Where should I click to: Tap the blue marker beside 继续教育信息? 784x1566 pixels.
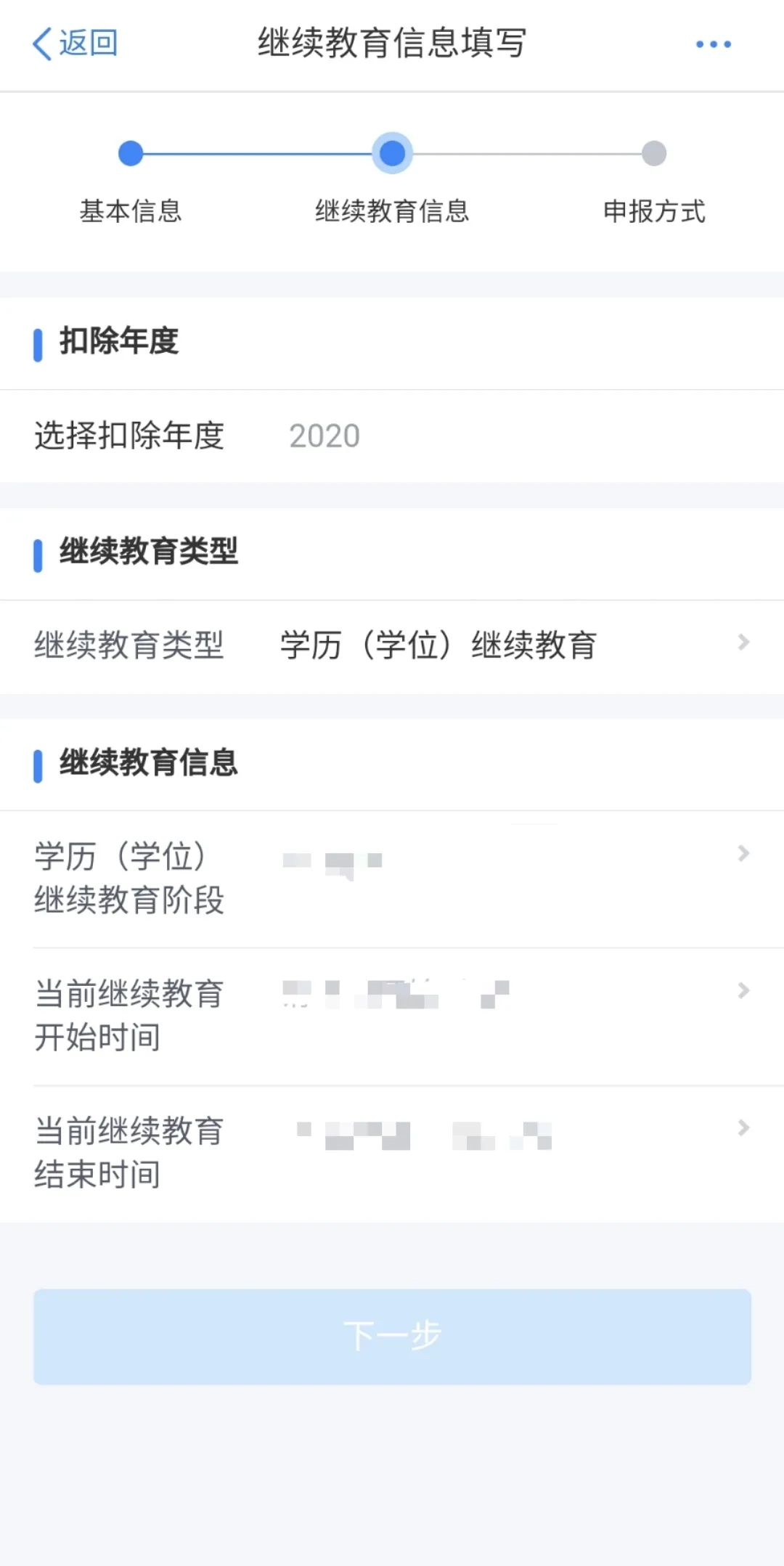(x=38, y=764)
